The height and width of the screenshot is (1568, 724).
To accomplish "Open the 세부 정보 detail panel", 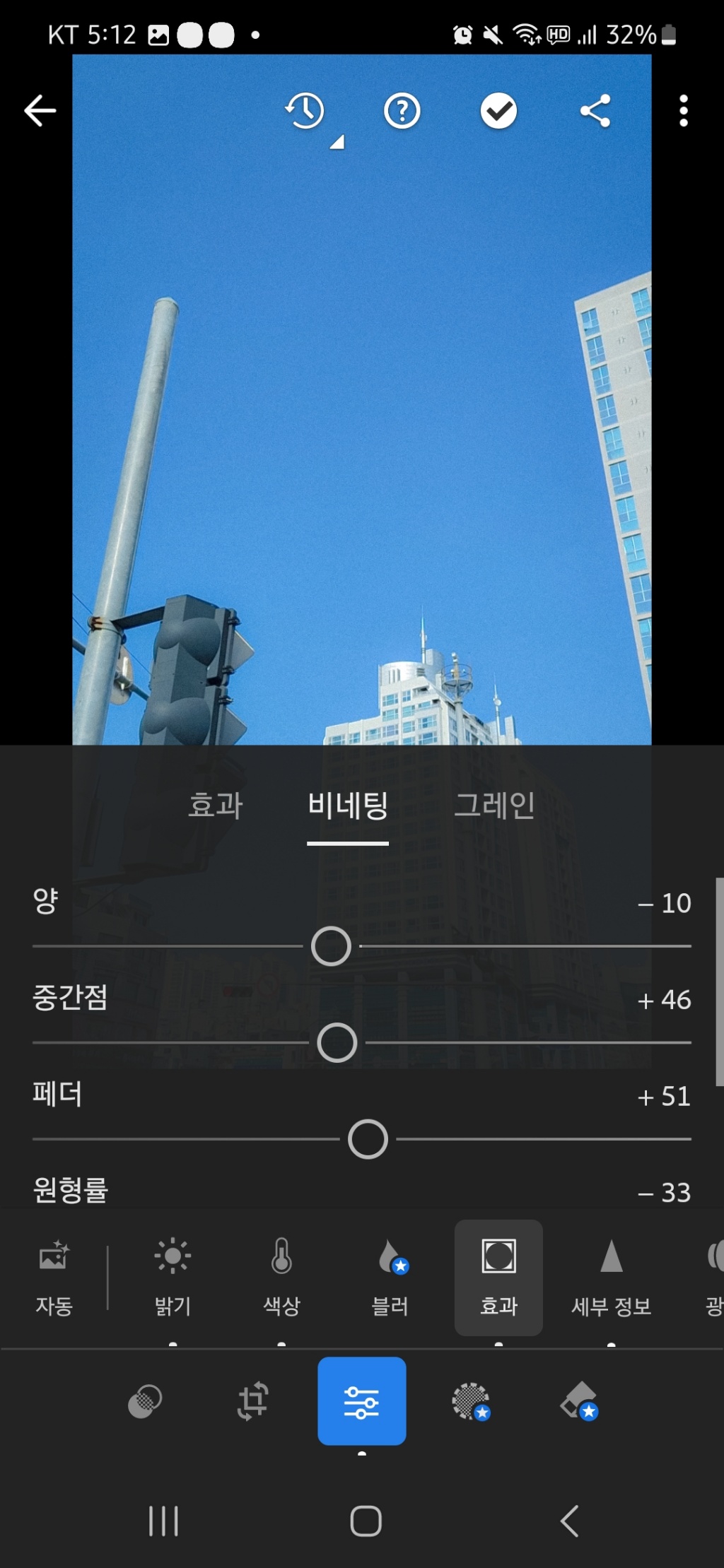I will pyautogui.click(x=611, y=1275).
